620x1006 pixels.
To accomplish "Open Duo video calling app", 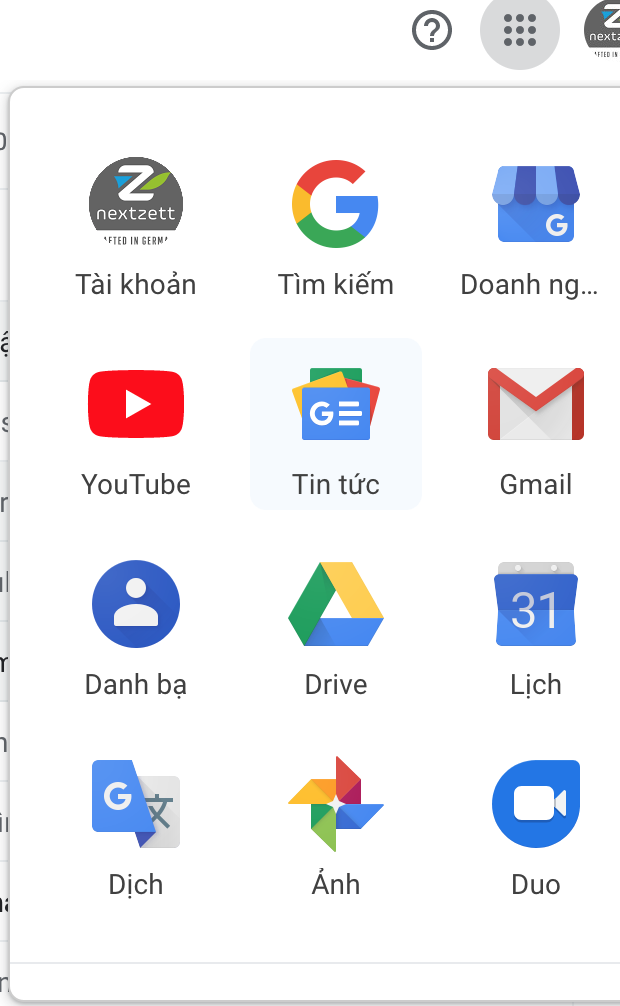I will click(535, 824).
